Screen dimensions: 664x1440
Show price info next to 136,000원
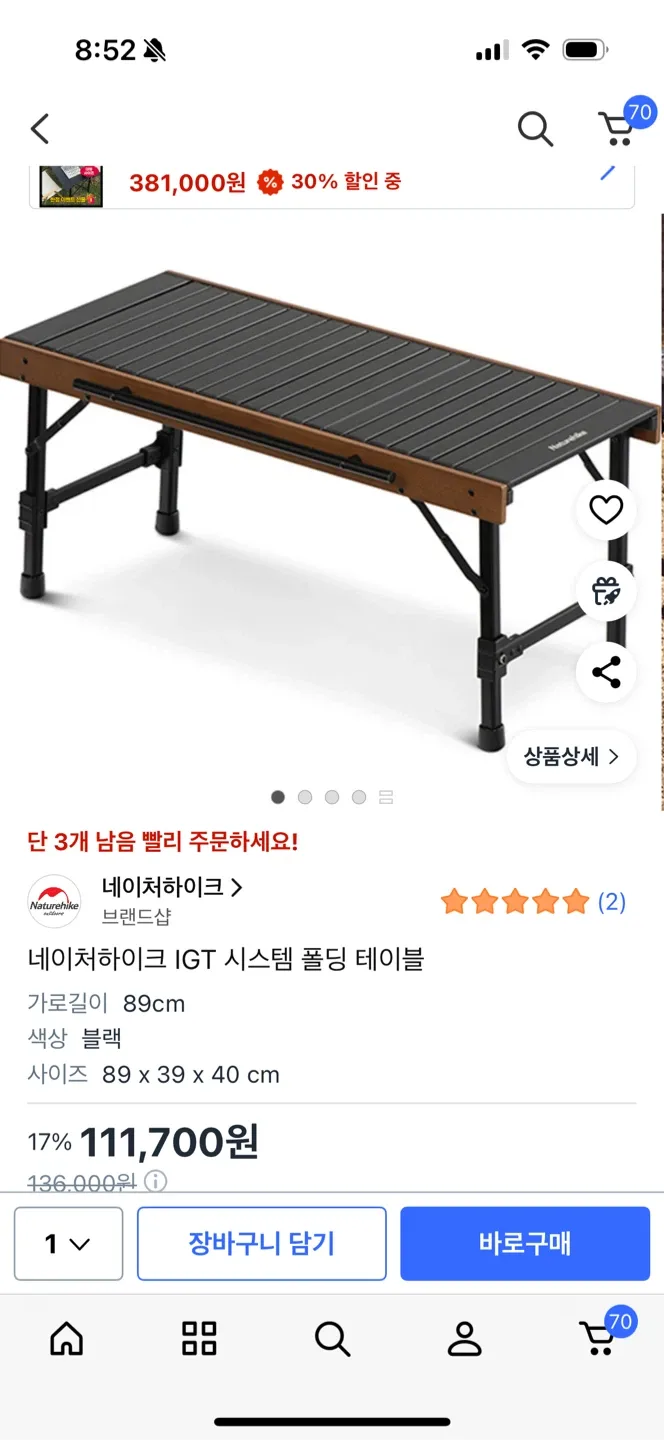coord(156,1182)
